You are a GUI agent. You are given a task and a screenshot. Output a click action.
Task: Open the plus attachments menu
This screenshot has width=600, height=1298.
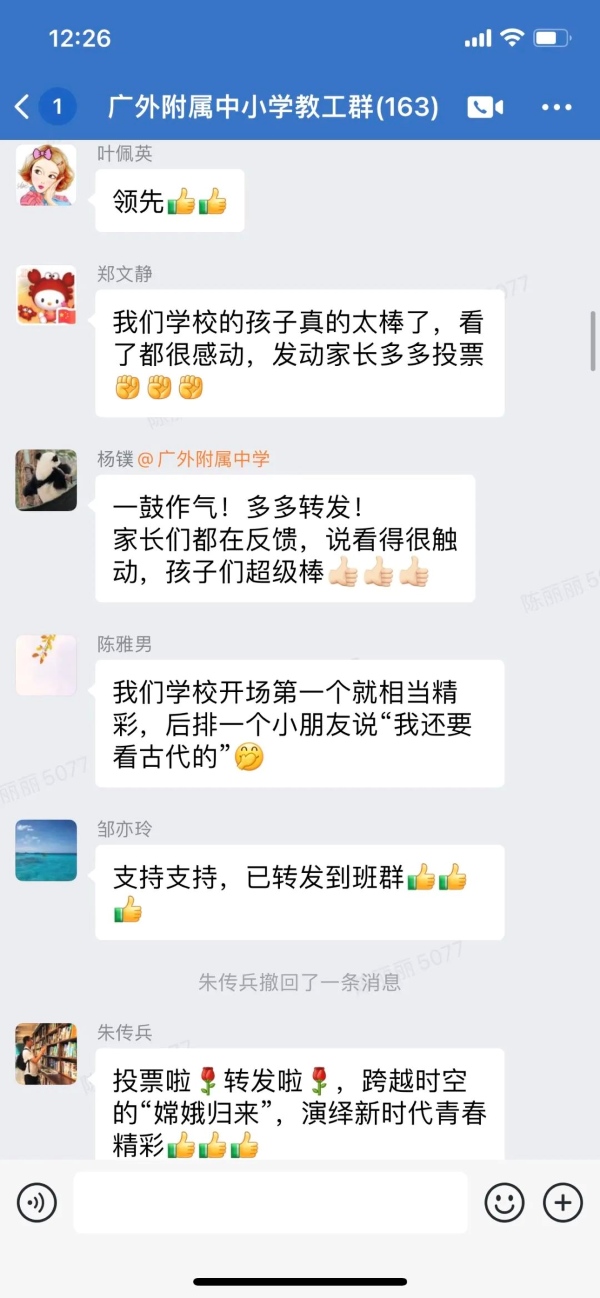pyautogui.click(x=562, y=1202)
